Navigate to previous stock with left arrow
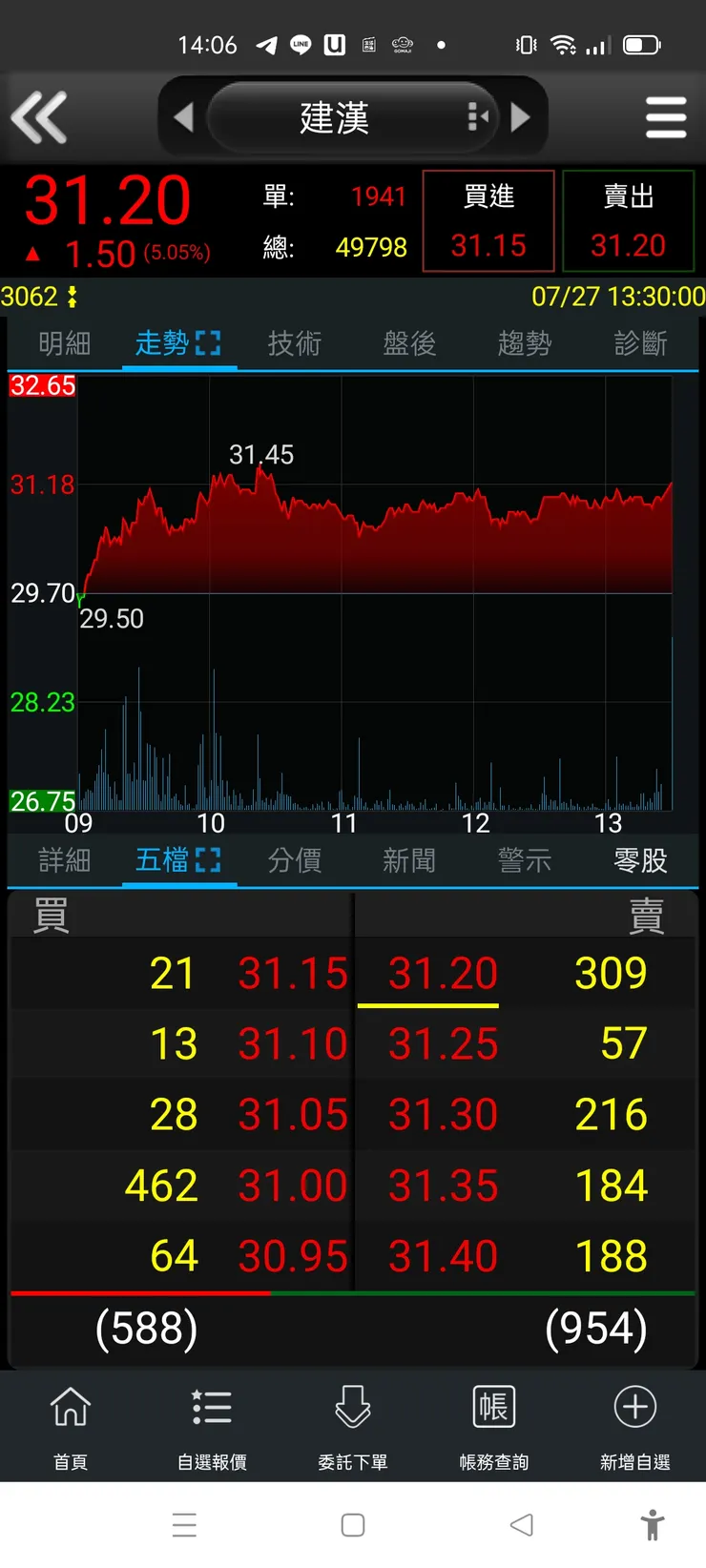The width and height of the screenshot is (706, 1568). tap(184, 116)
